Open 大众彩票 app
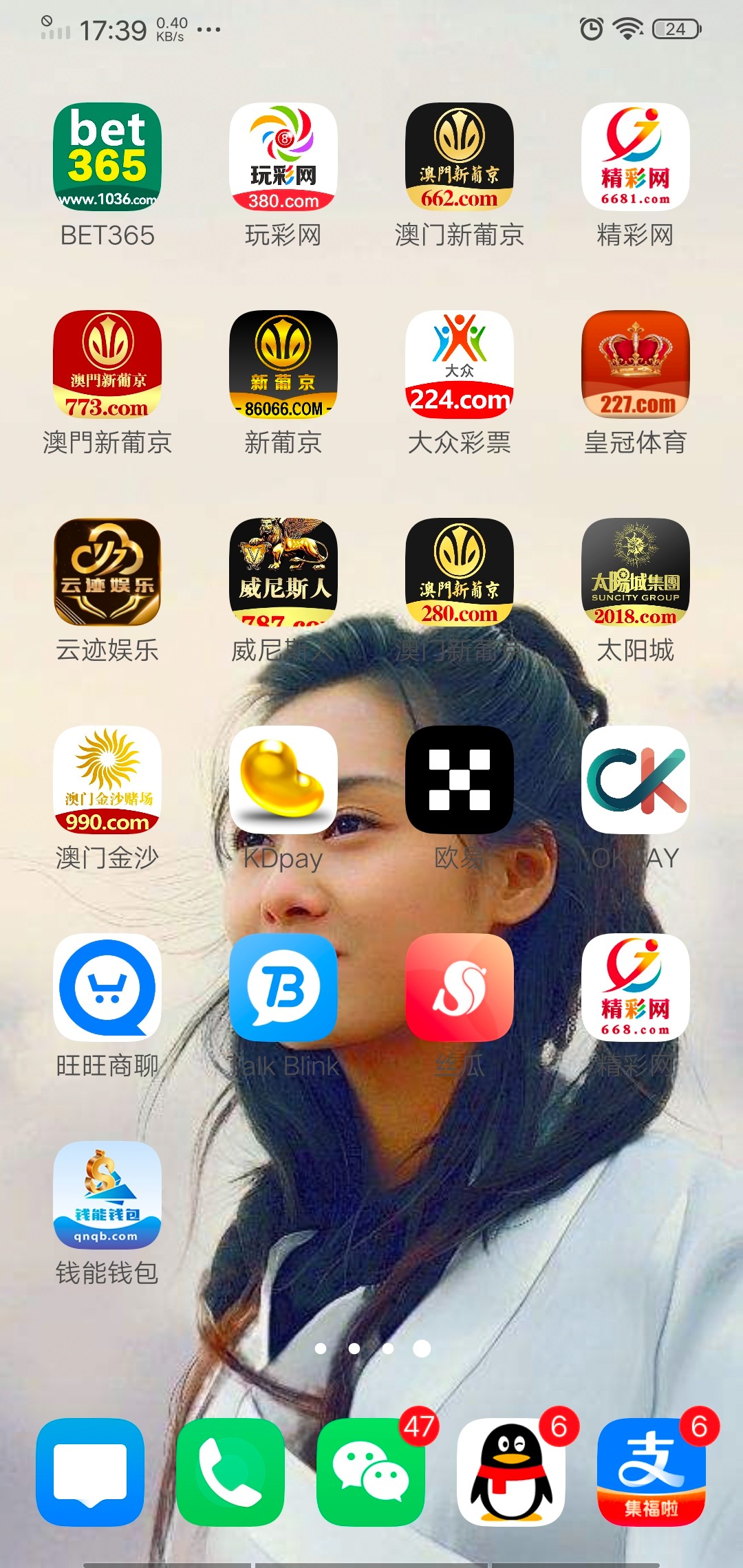The image size is (743, 1568). click(460, 364)
